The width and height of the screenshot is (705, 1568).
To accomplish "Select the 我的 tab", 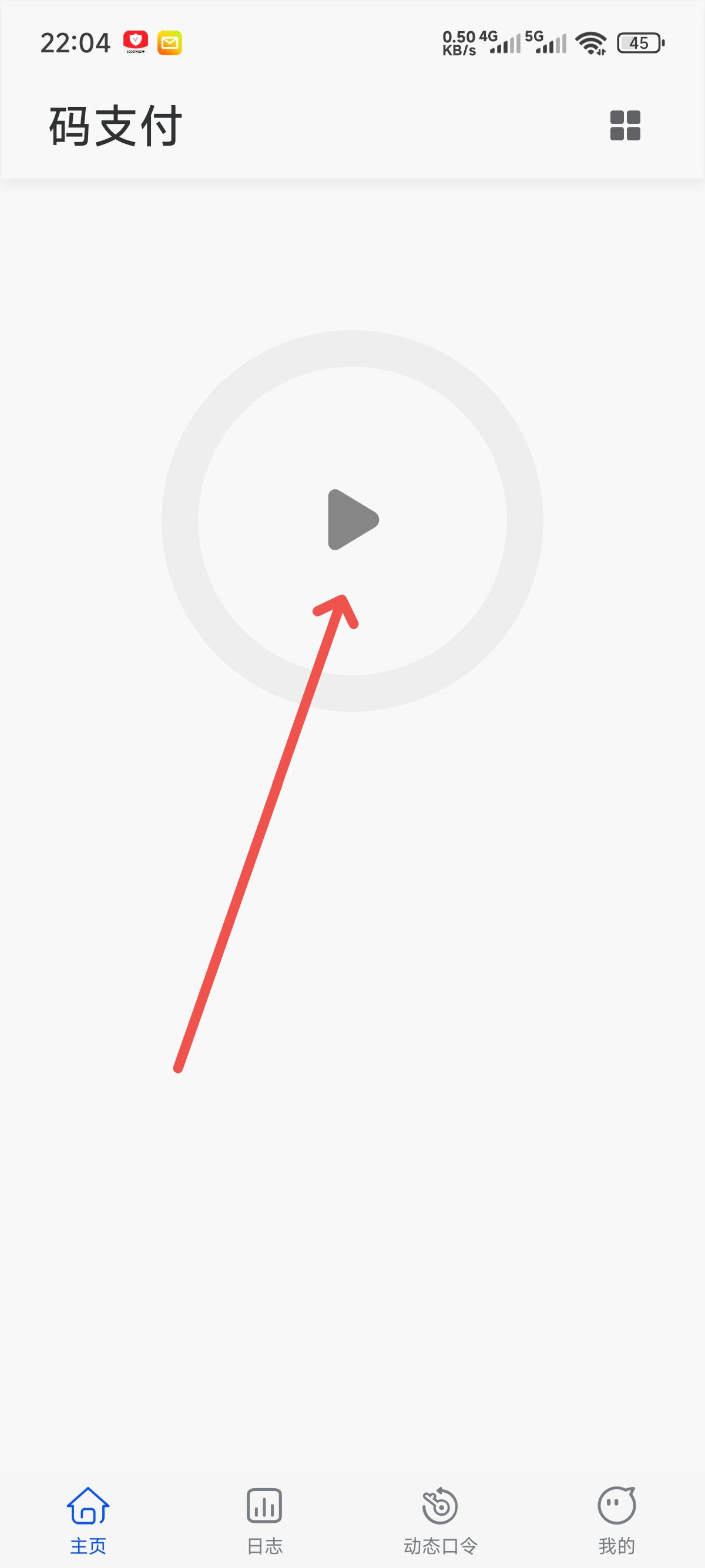I will pos(616,1520).
